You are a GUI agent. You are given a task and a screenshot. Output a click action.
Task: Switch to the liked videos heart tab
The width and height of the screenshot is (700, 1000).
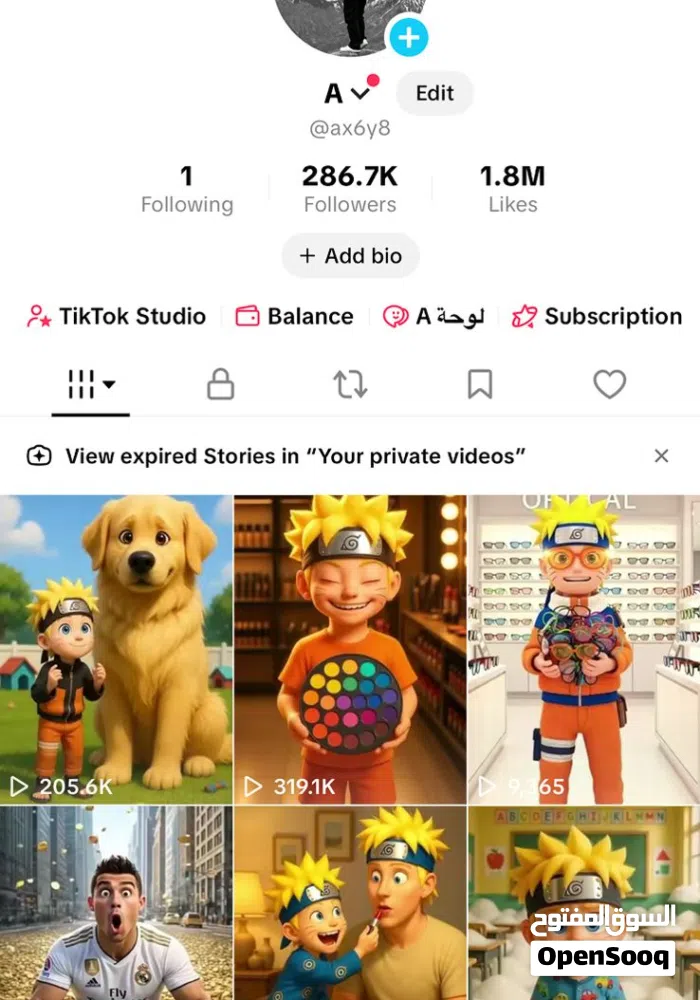609,384
